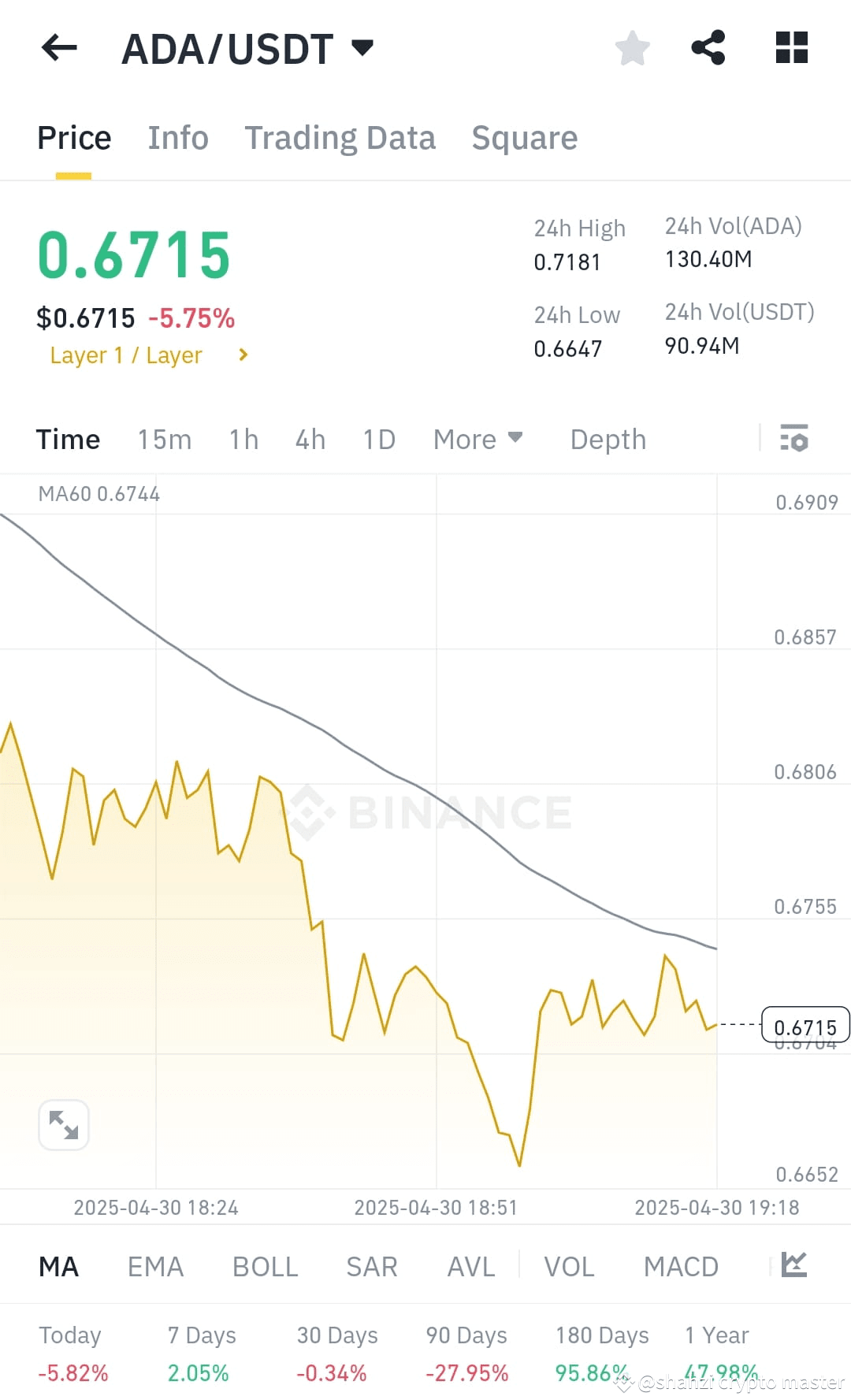Expand the chart with the fullscreen arrows icon
Image resolution: width=851 pixels, height=1400 pixels.
[x=63, y=1125]
